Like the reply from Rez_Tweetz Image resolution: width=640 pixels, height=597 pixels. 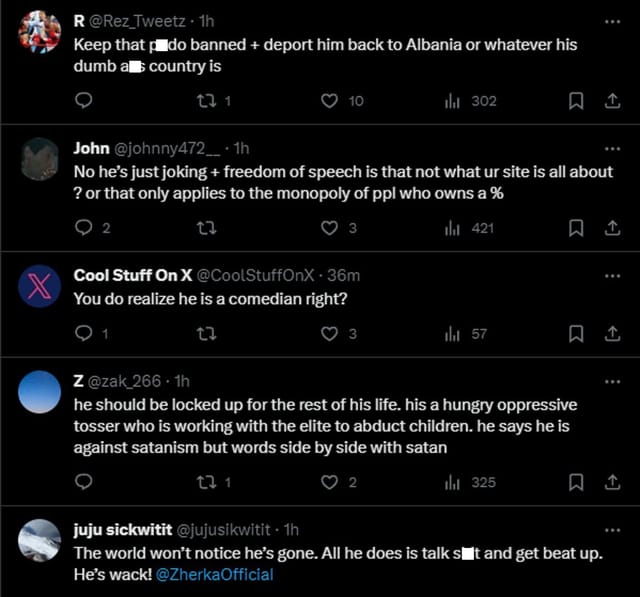click(x=330, y=100)
